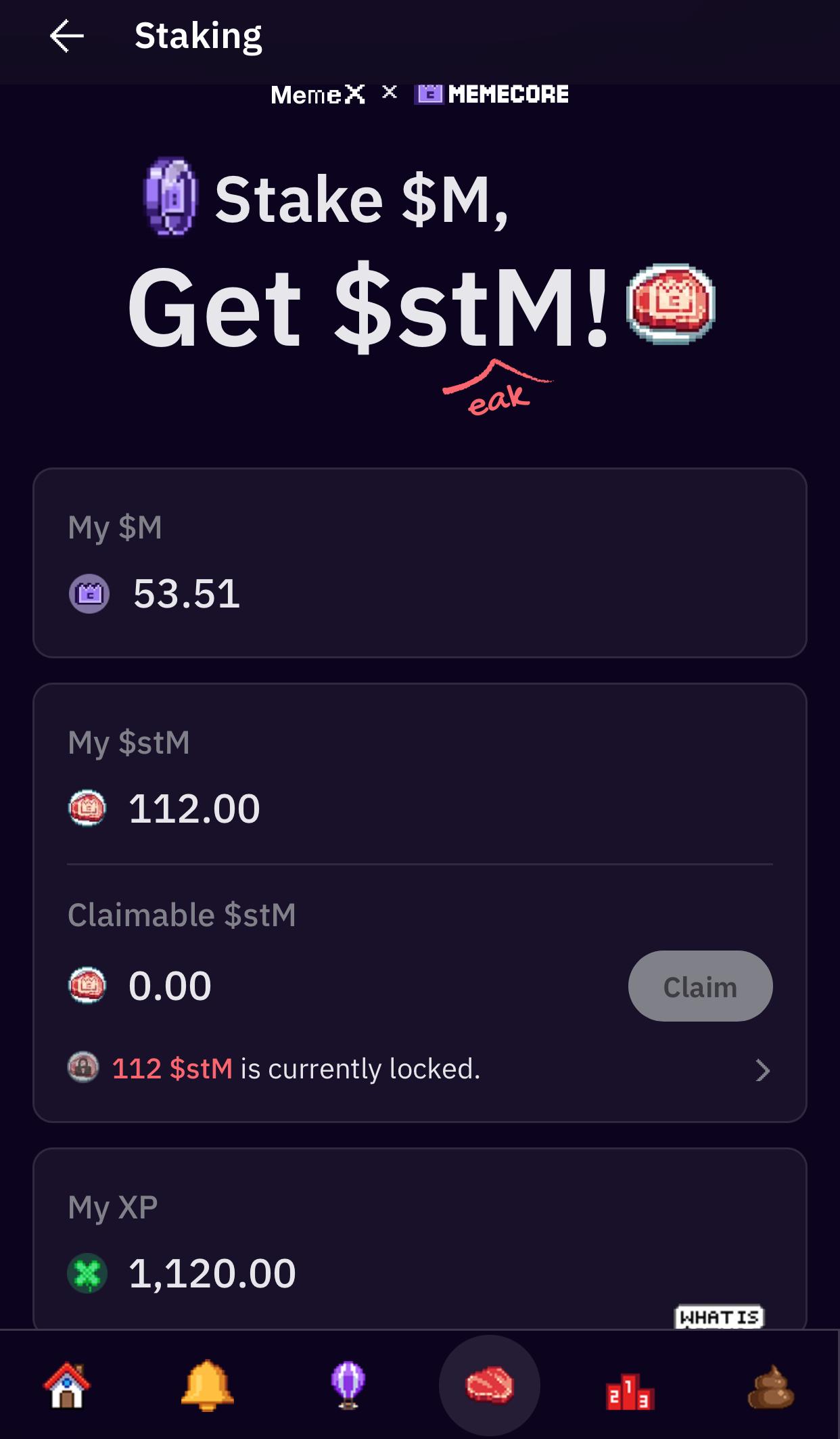This screenshot has height=1439, width=840.
Task: Open locked 112 $stM details
Action: (762, 1070)
